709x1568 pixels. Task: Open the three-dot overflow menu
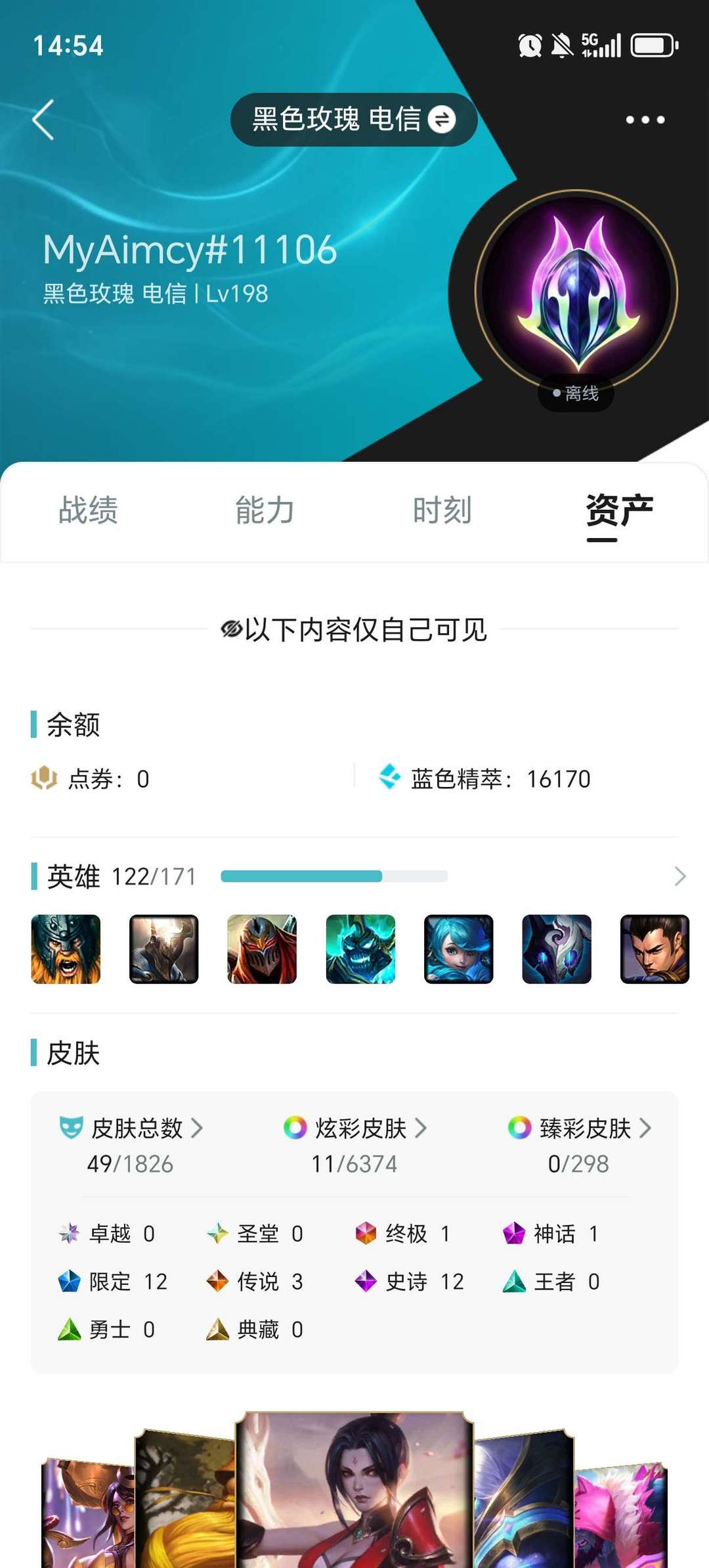645,120
